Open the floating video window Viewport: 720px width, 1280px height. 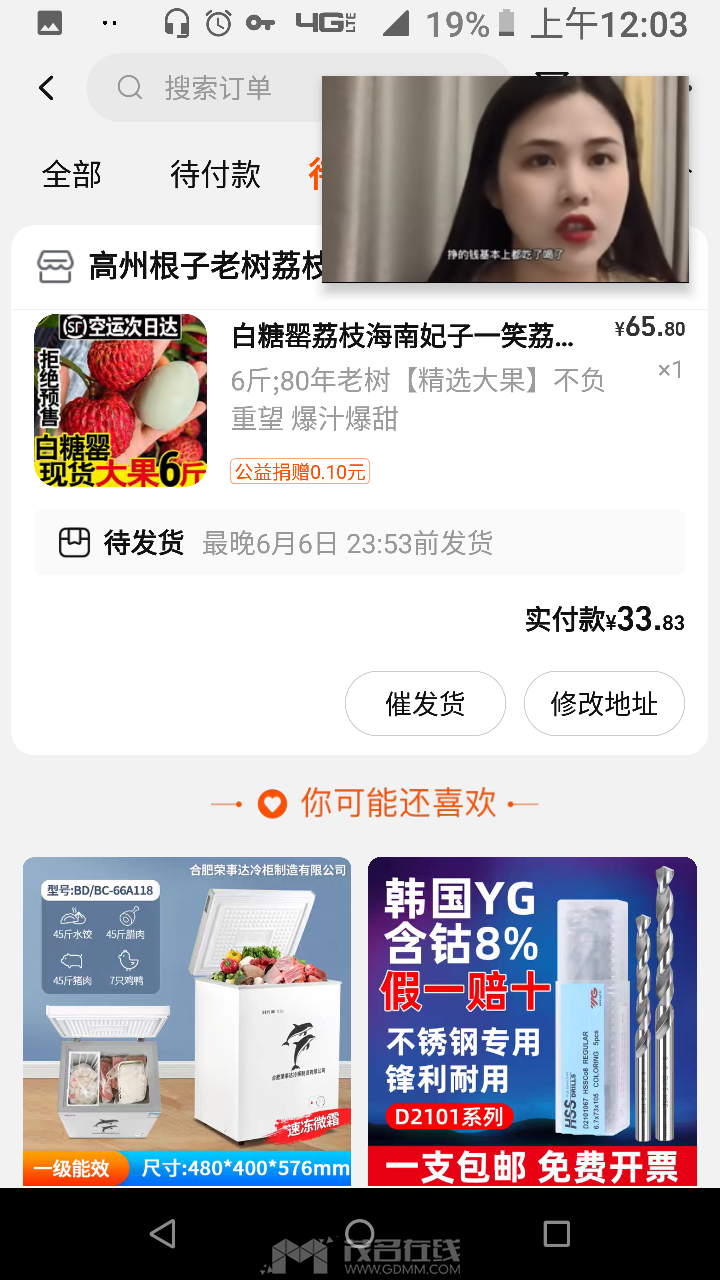click(x=505, y=180)
